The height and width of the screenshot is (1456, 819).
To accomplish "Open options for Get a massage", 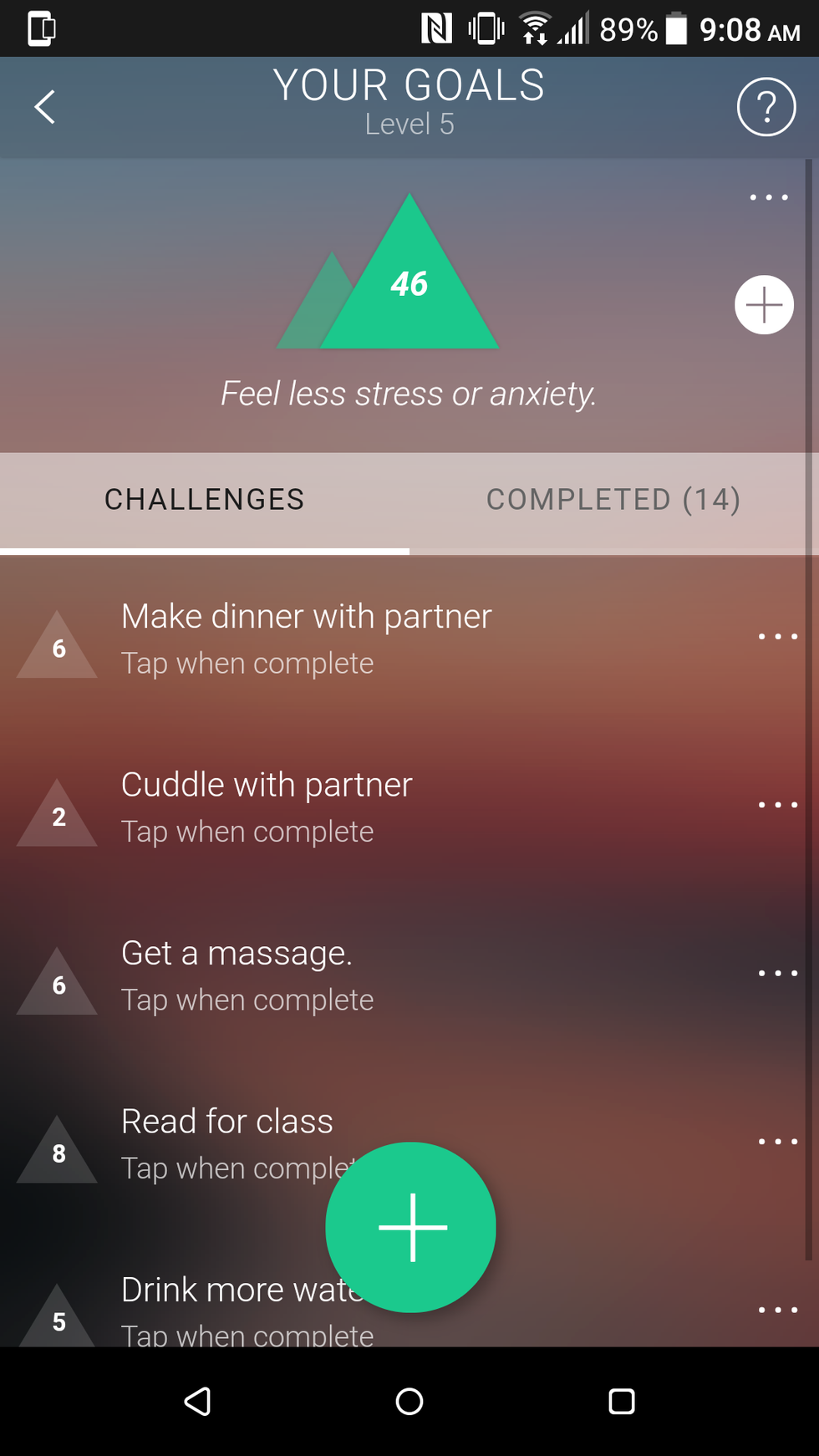I will click(777, 974).
